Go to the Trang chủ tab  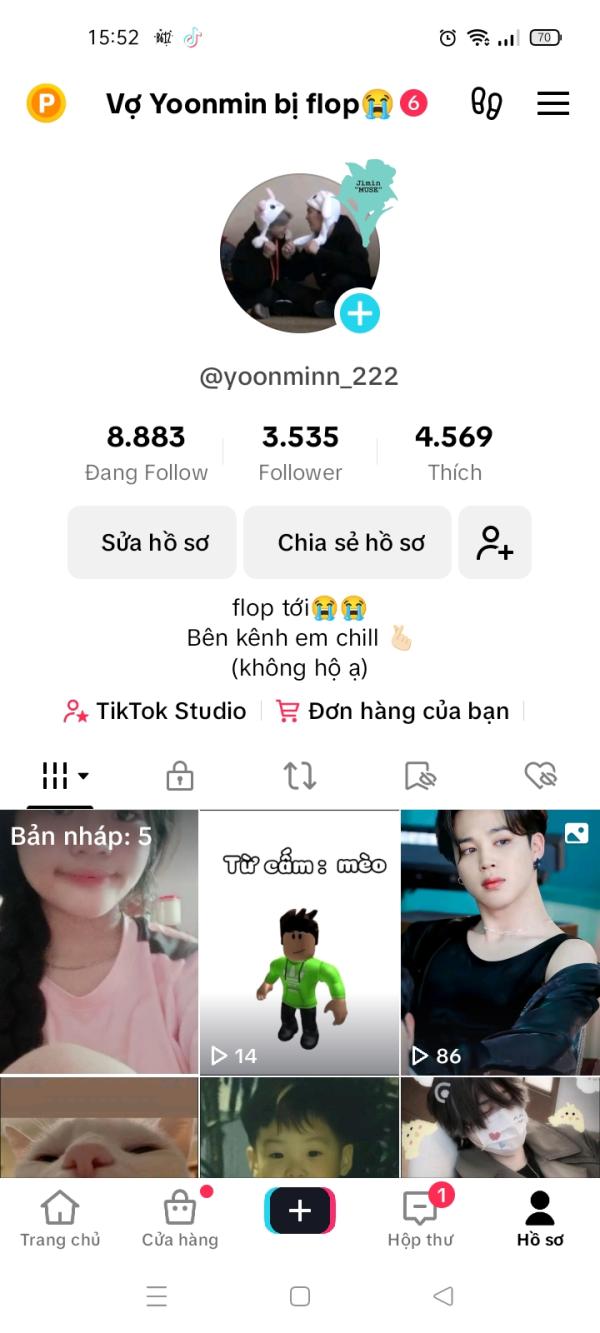(x=60, y=1219)
